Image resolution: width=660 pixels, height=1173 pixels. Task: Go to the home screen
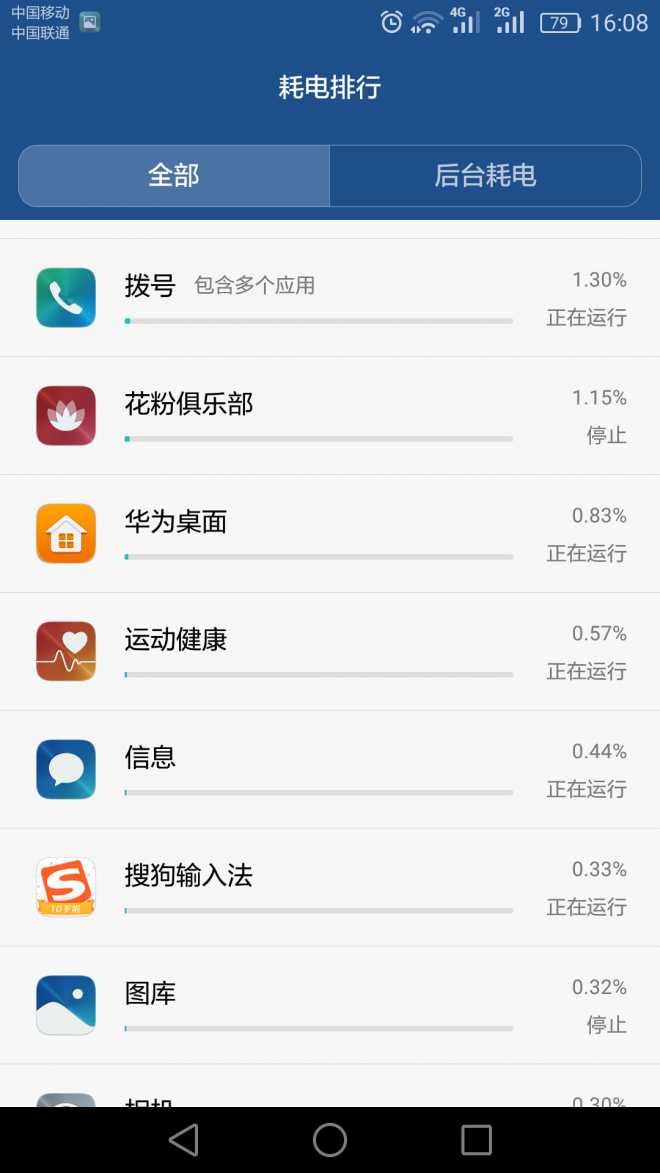(x=330, y=1140)
